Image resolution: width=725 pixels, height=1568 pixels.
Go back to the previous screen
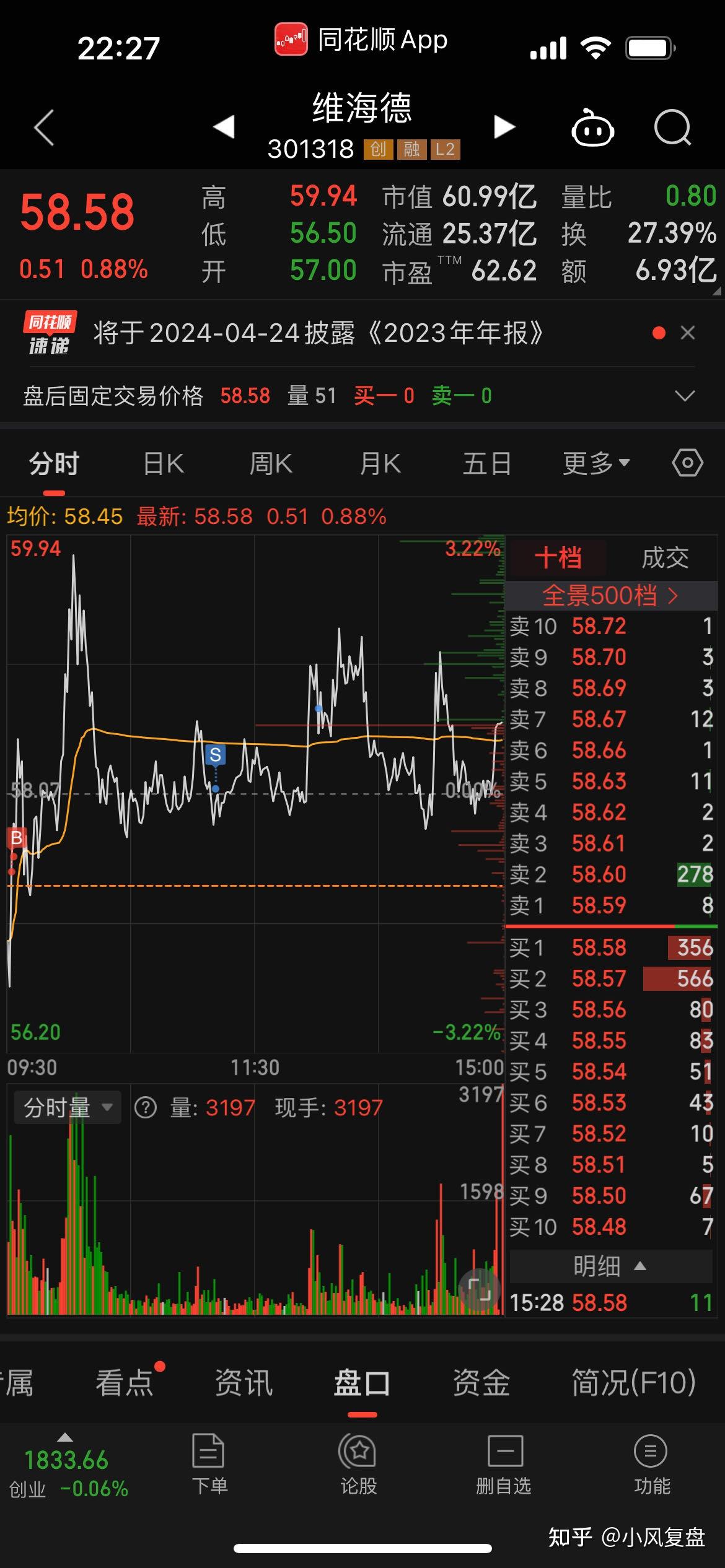tap(44, 128)
